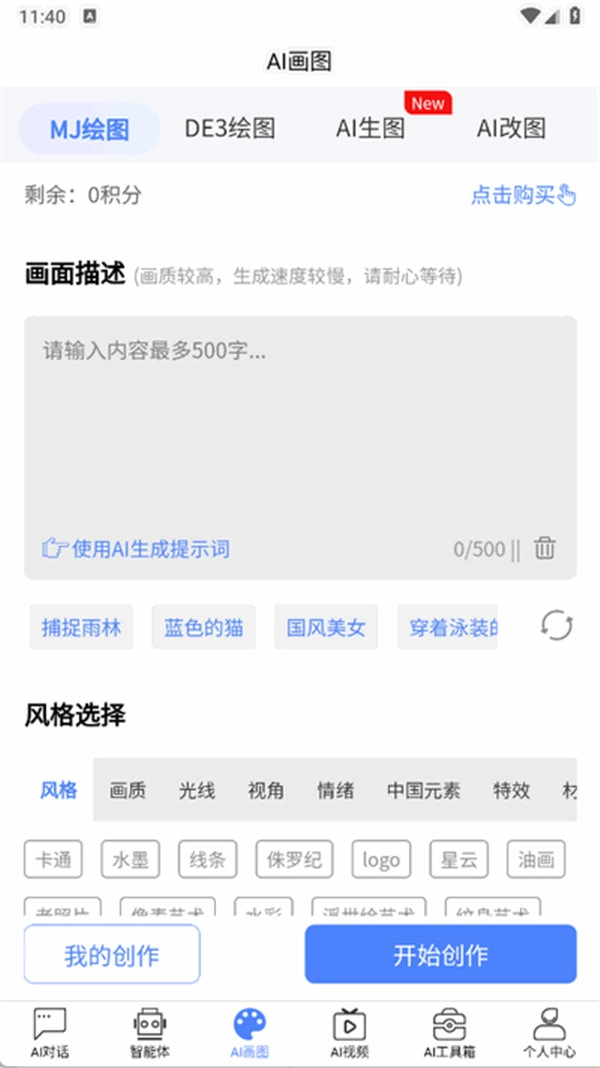Select the 国风美女 prompt chip

coord(326,628)
